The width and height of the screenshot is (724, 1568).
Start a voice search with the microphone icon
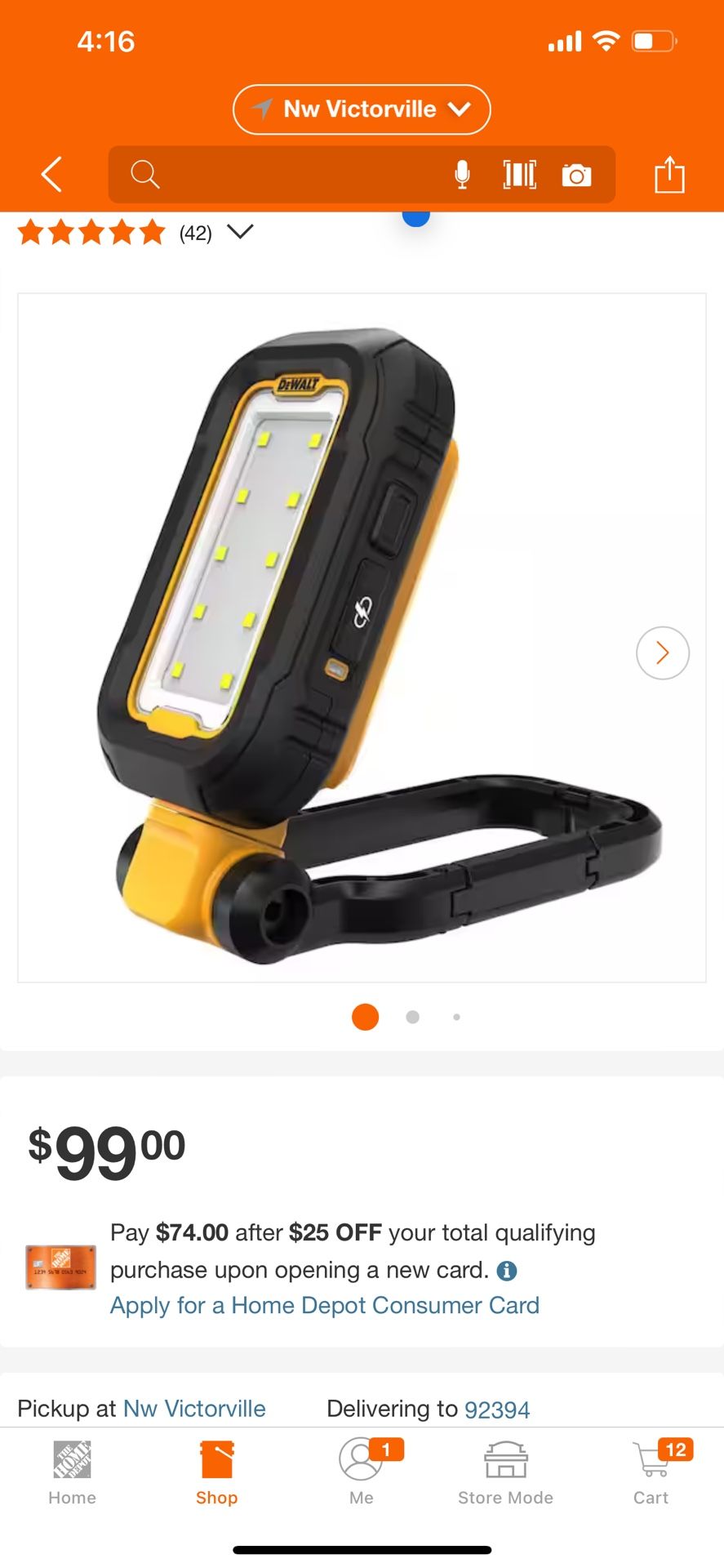coord(462,174)
